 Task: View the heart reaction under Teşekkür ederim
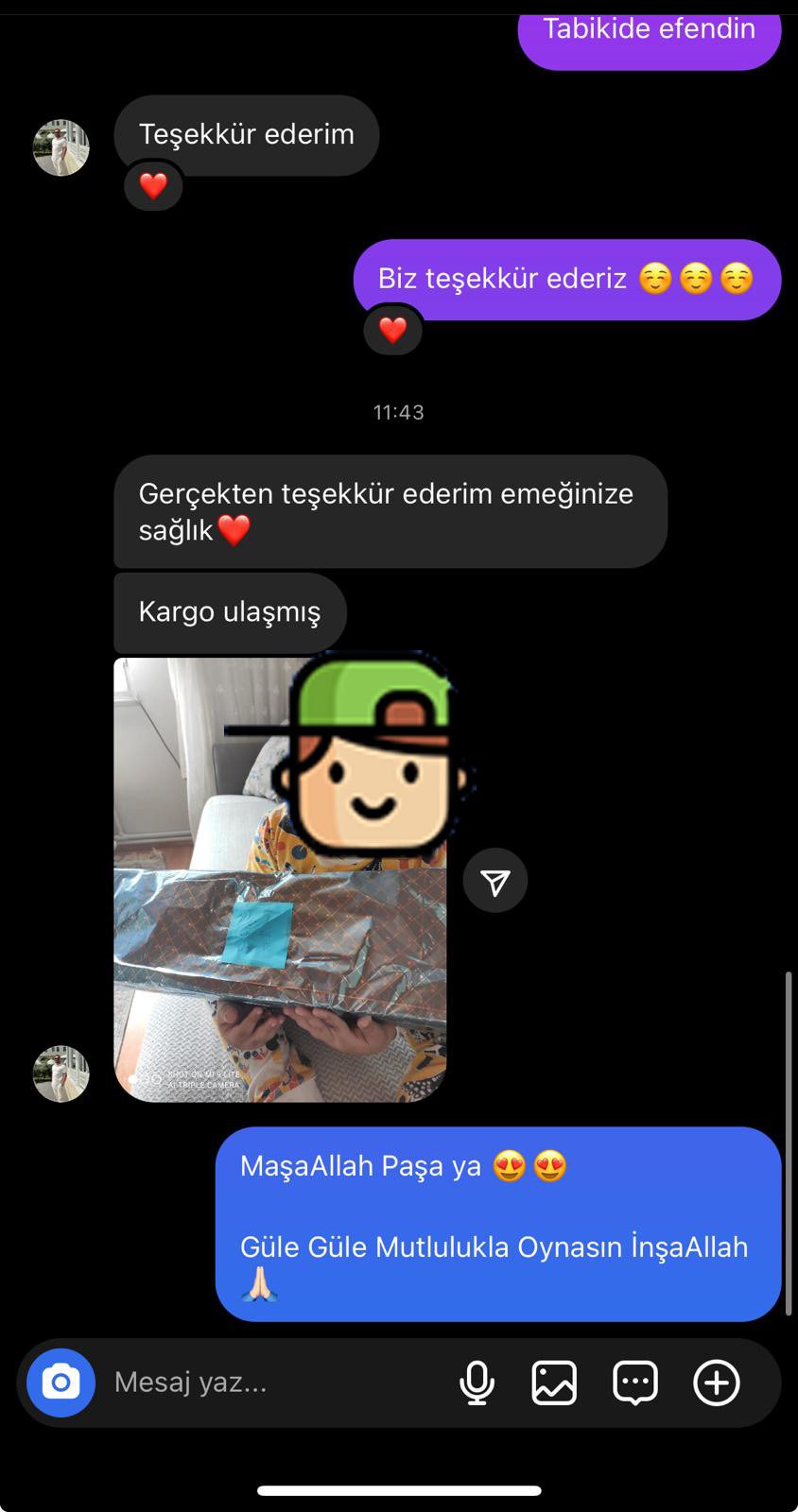click(153, 185)
